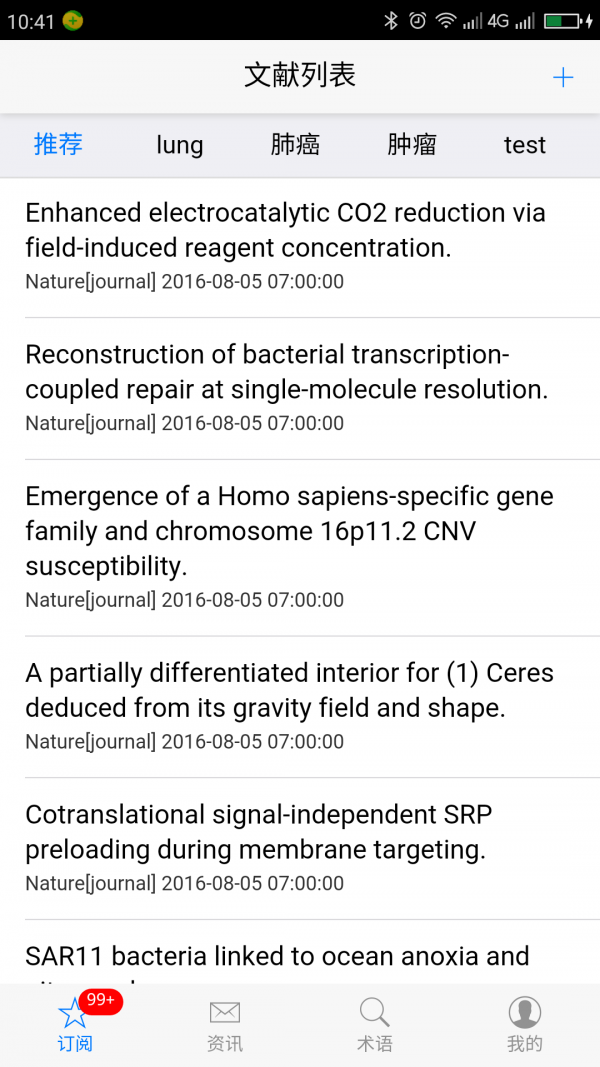Open the 肿瘤 tab
This screenshot has height=1067, width=600.
(412, 145)
